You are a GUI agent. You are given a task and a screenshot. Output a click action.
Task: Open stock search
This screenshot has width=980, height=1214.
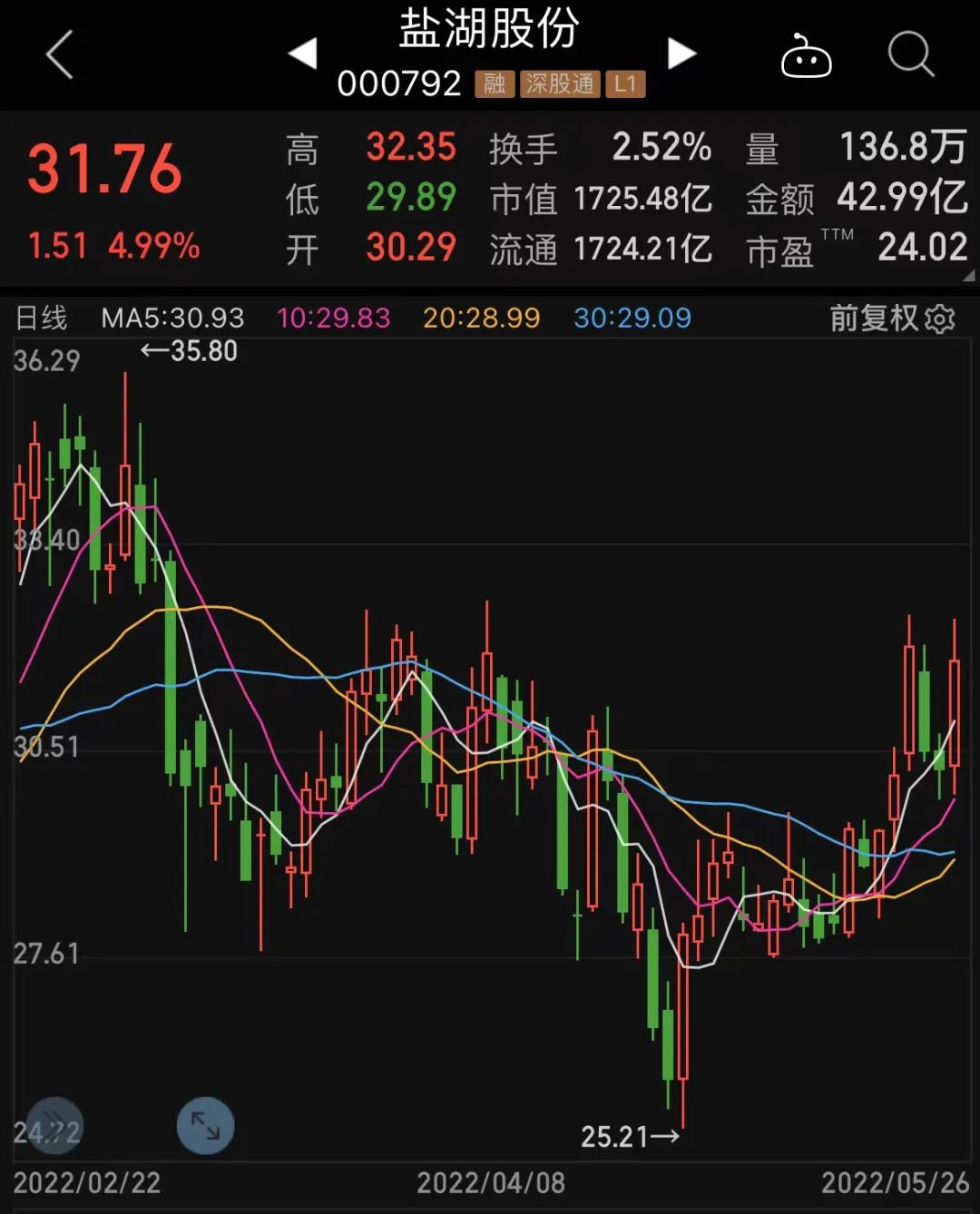[910, 54]
